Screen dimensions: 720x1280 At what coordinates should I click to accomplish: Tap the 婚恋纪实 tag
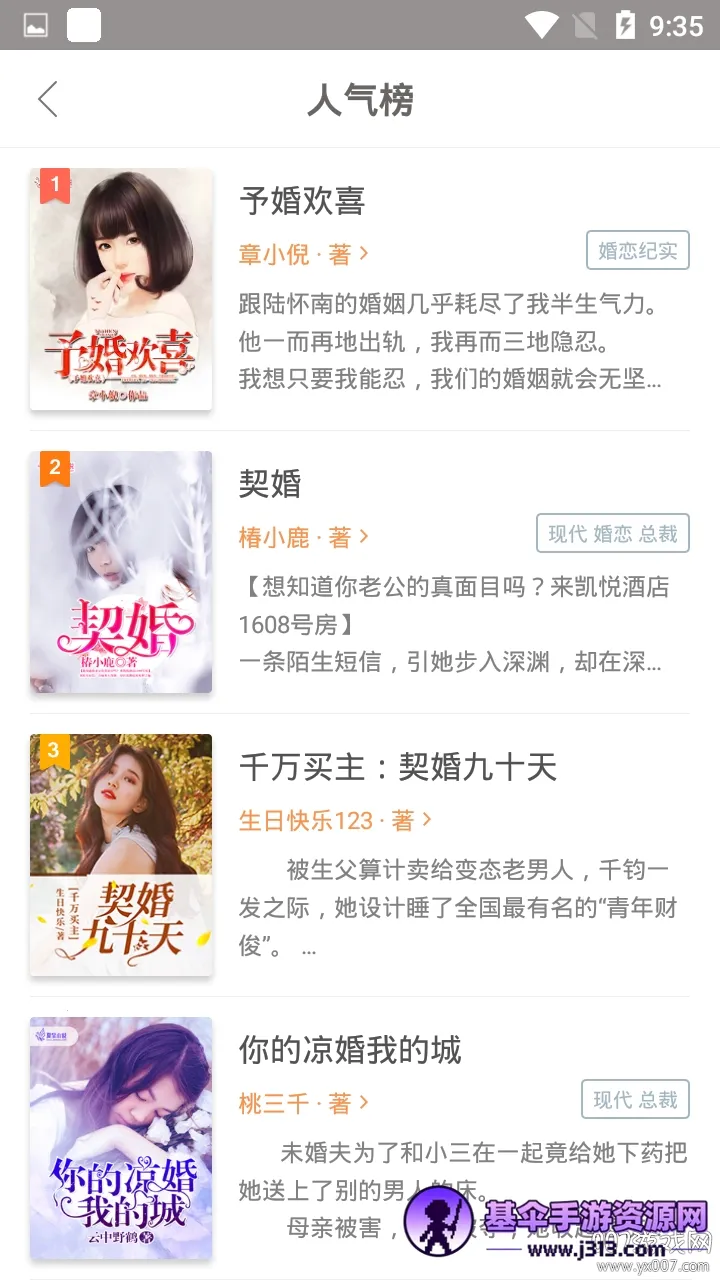coord(637,251)
